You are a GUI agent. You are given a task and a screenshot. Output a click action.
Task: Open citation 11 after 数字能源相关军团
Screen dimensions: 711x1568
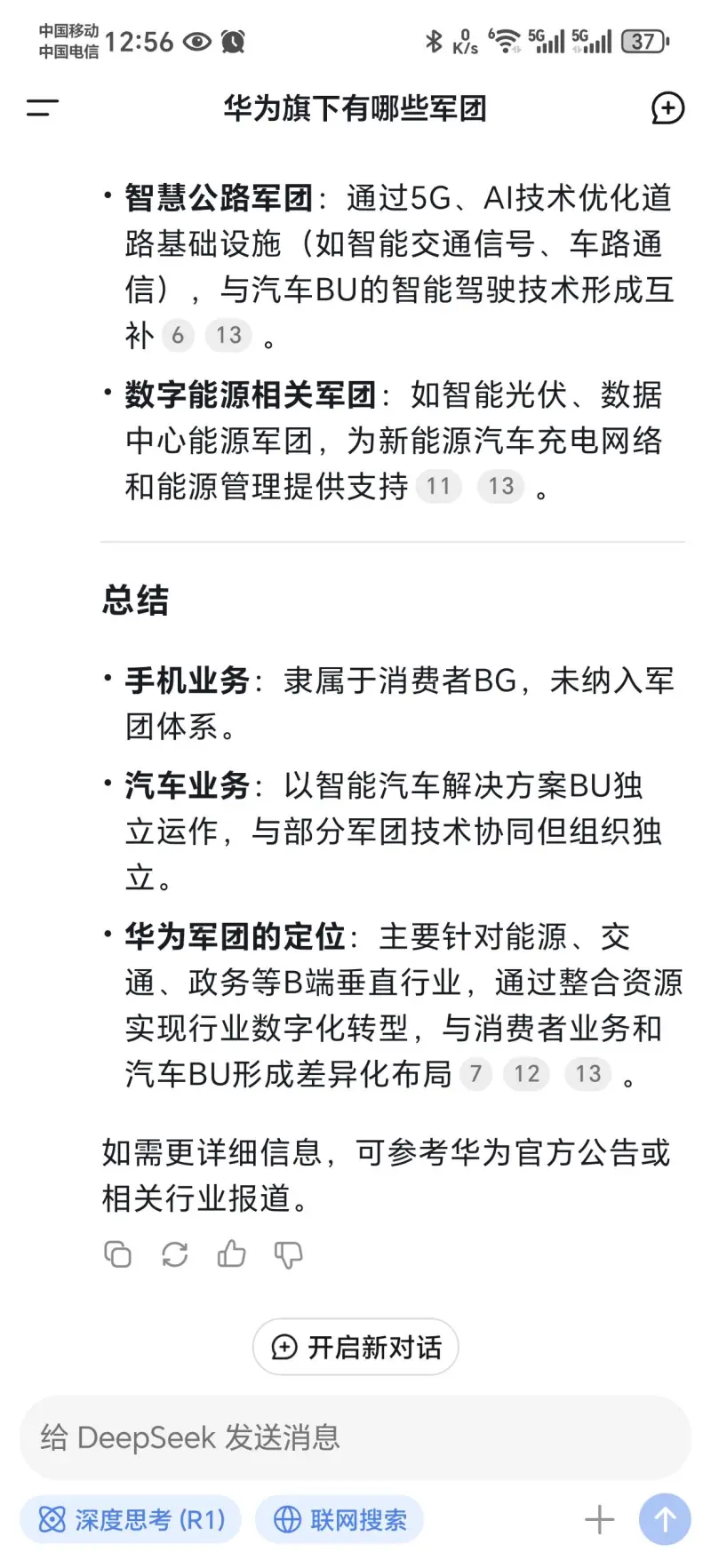point(438,487)
